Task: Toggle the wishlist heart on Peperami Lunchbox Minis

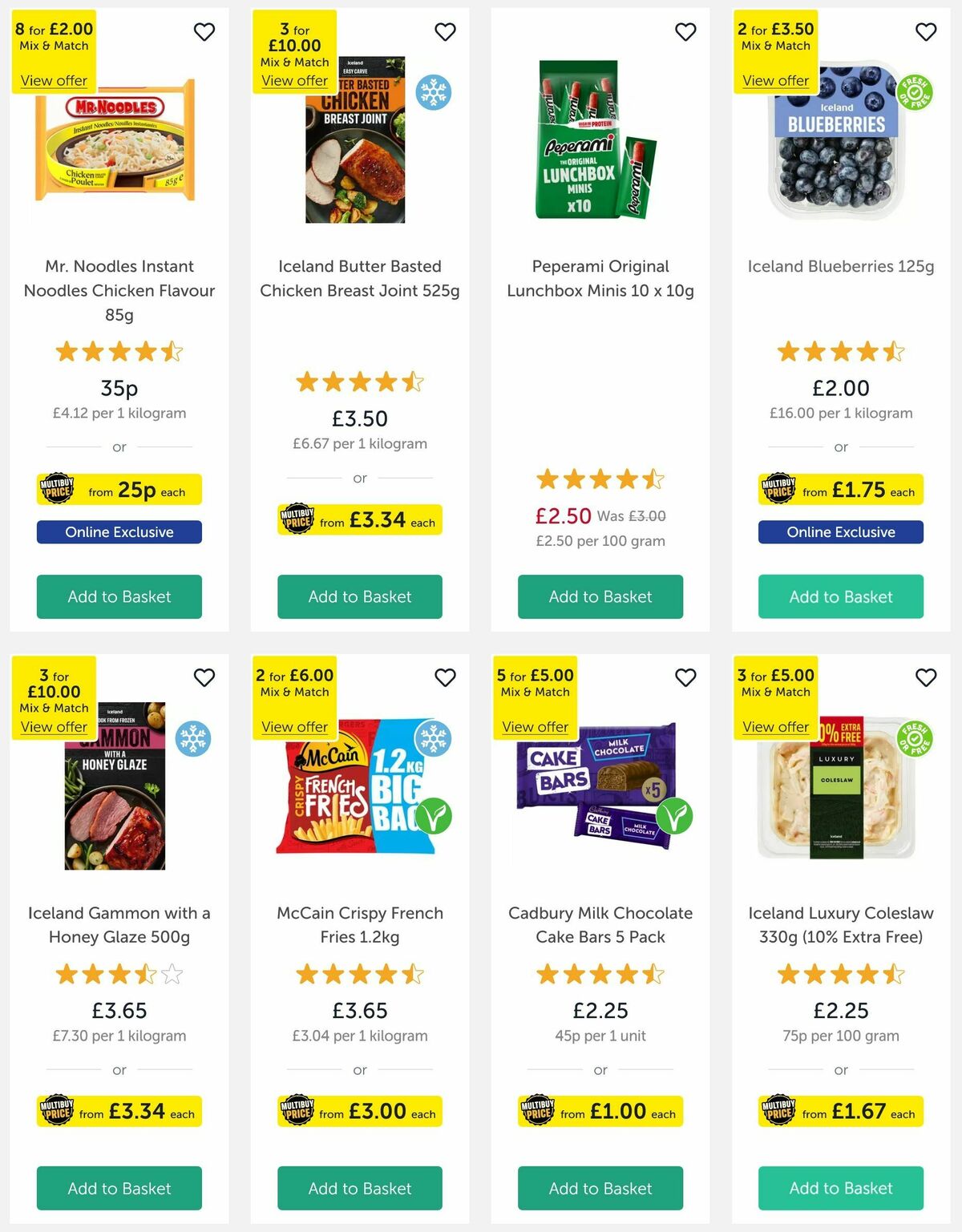Action: click(x=685, y=31)
